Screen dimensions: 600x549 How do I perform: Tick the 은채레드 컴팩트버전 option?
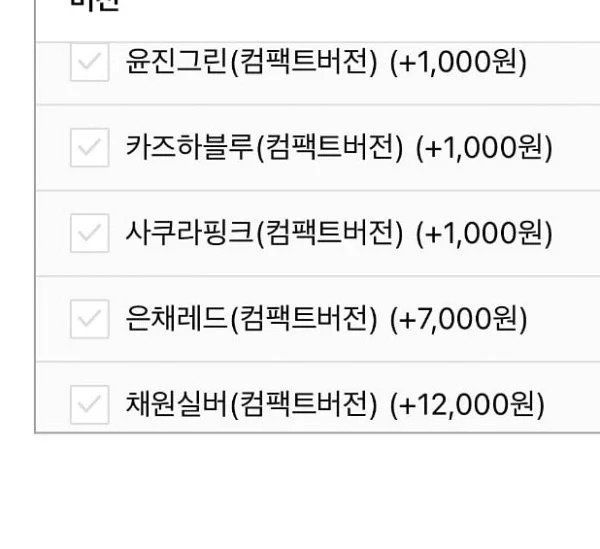(89, 320)
